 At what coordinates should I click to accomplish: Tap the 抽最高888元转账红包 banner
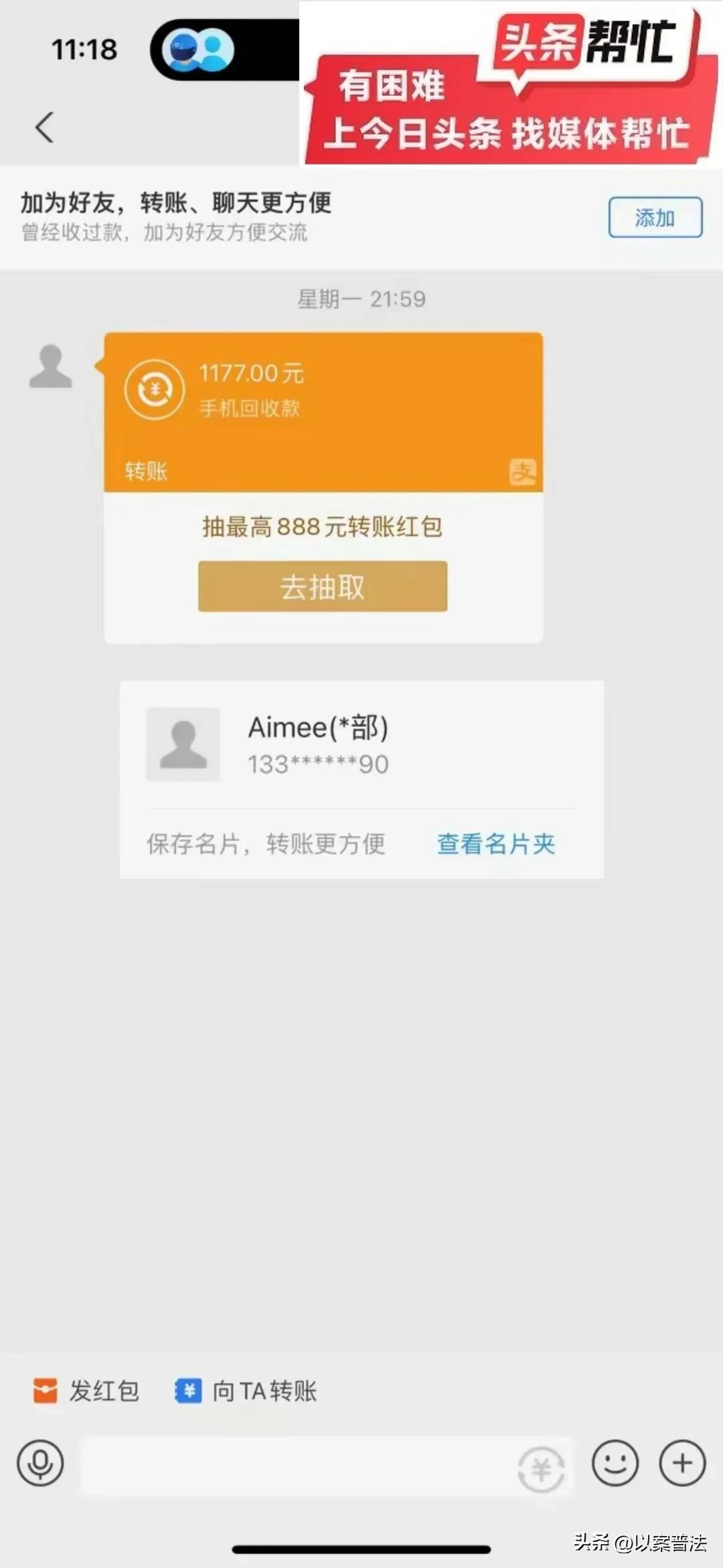point(321,527)
